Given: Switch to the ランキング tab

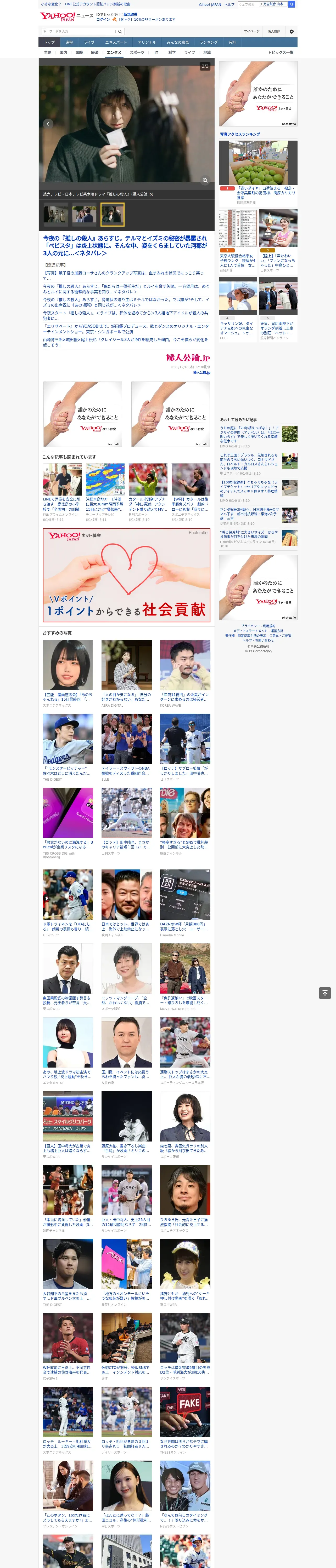Looking at the screenshot, I should pyautogui.click(x=209, y=43).
